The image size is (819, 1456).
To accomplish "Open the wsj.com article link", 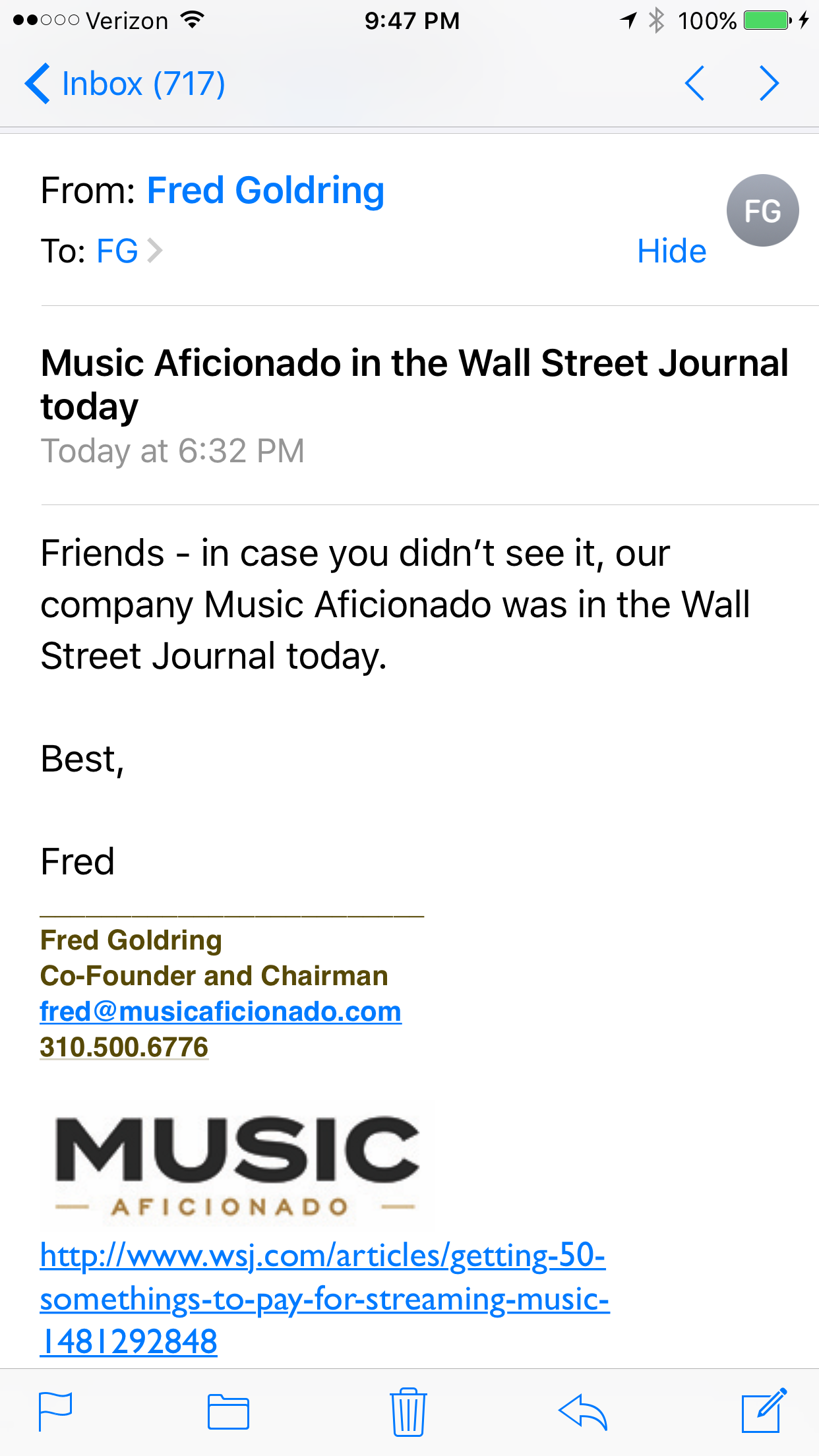I will click(323, 1298).
